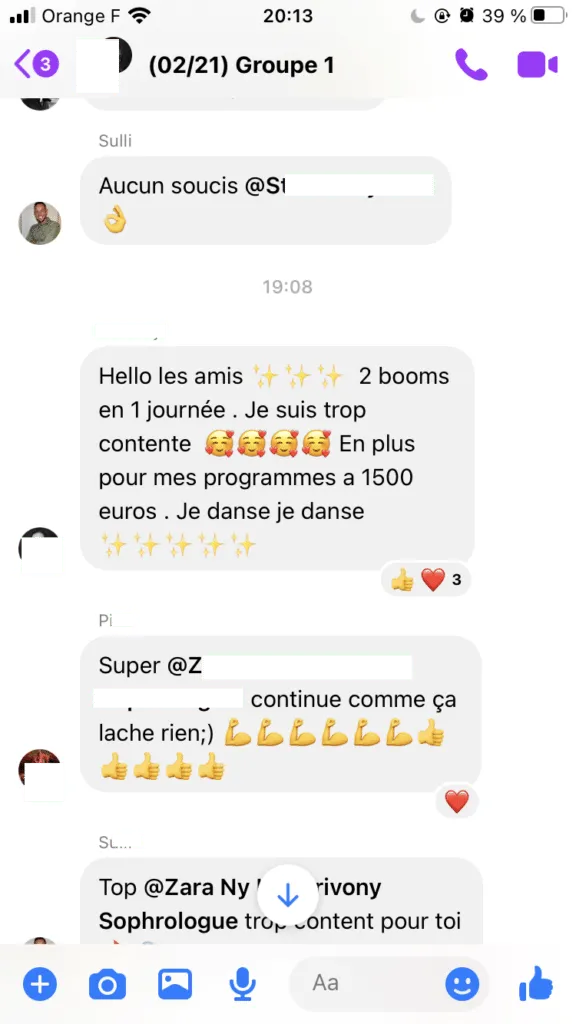Go back to the chats list
576x1024 pixels.
click(36, 65)
